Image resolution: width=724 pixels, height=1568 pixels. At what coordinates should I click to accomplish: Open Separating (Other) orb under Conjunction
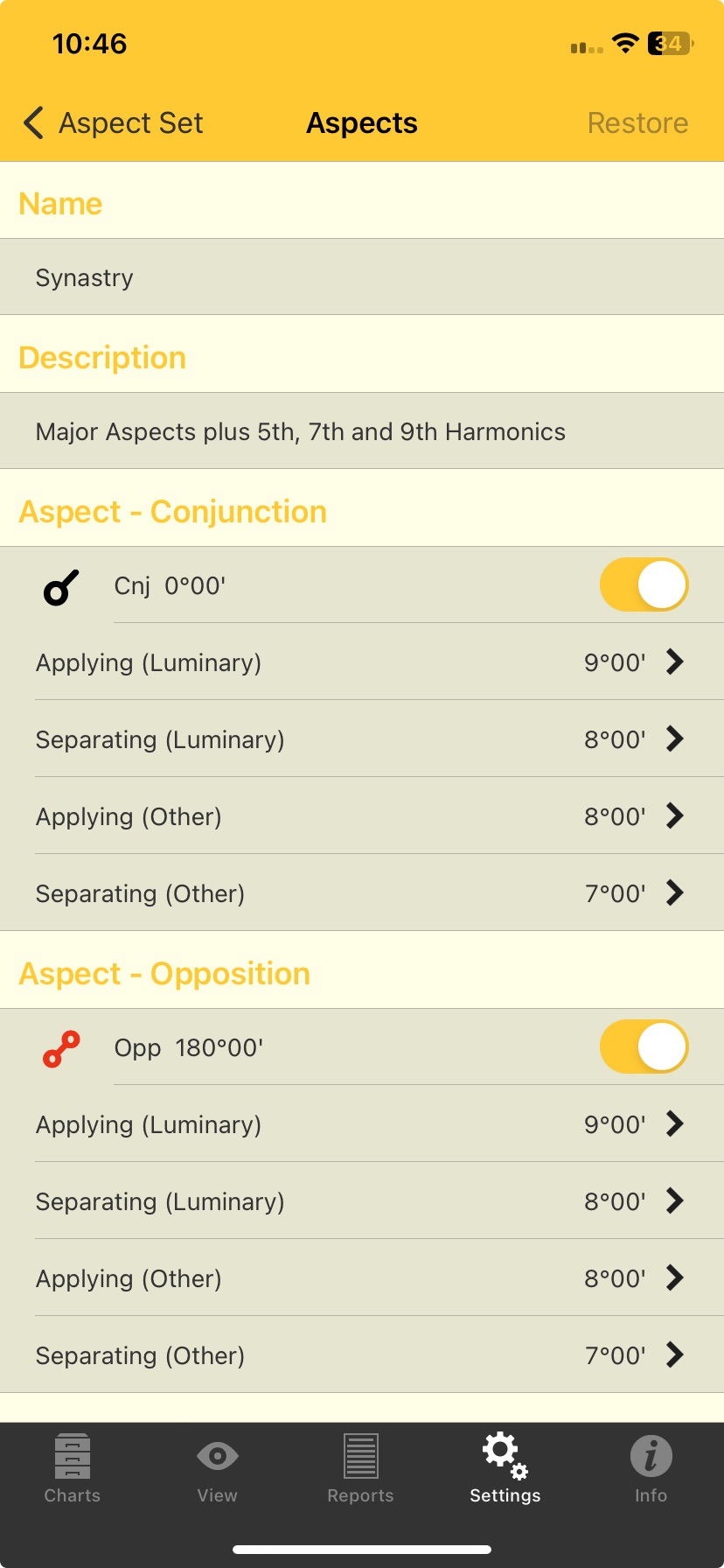click(x=362, y=893)
